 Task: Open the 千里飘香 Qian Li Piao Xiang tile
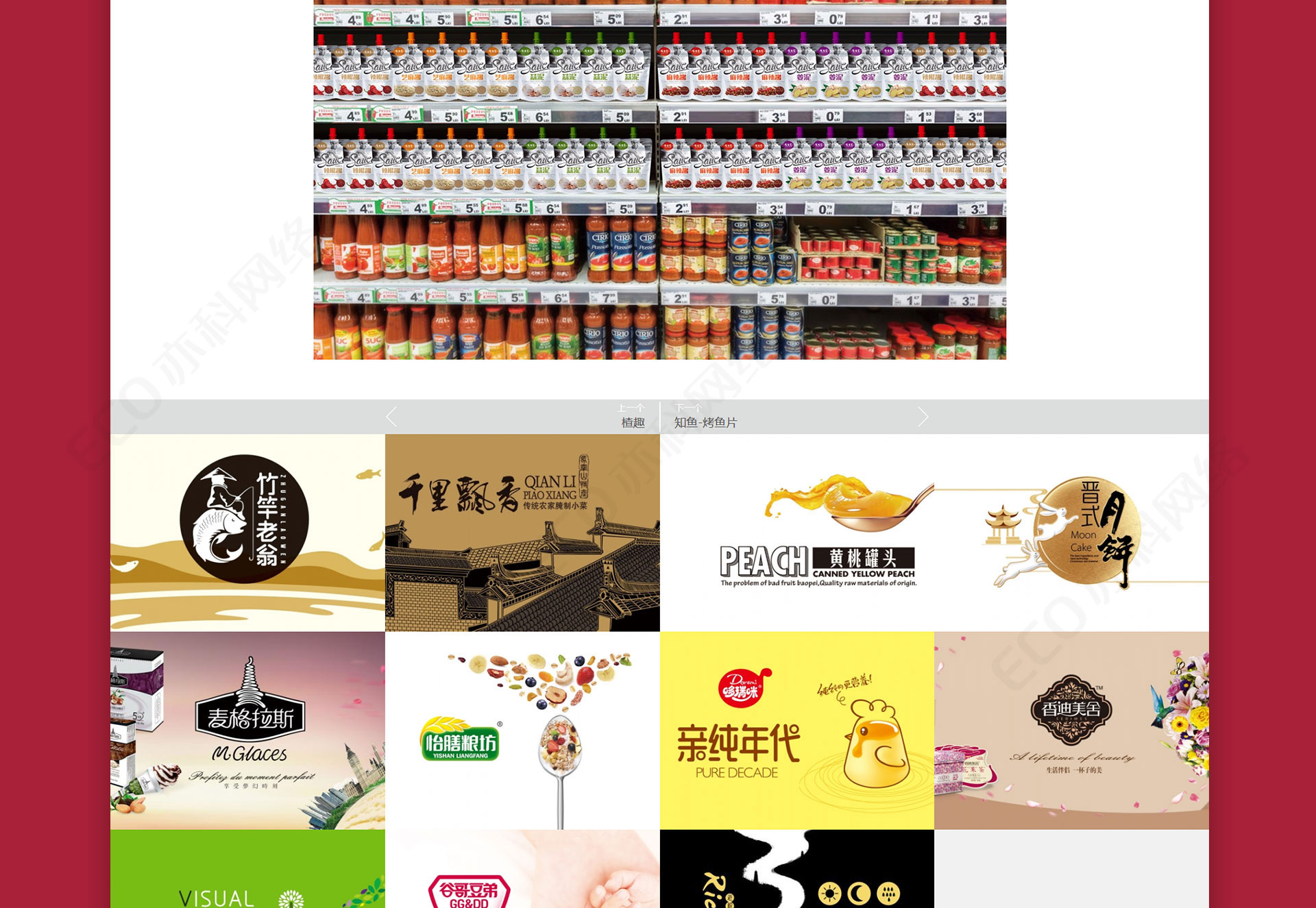click(522, 532)
